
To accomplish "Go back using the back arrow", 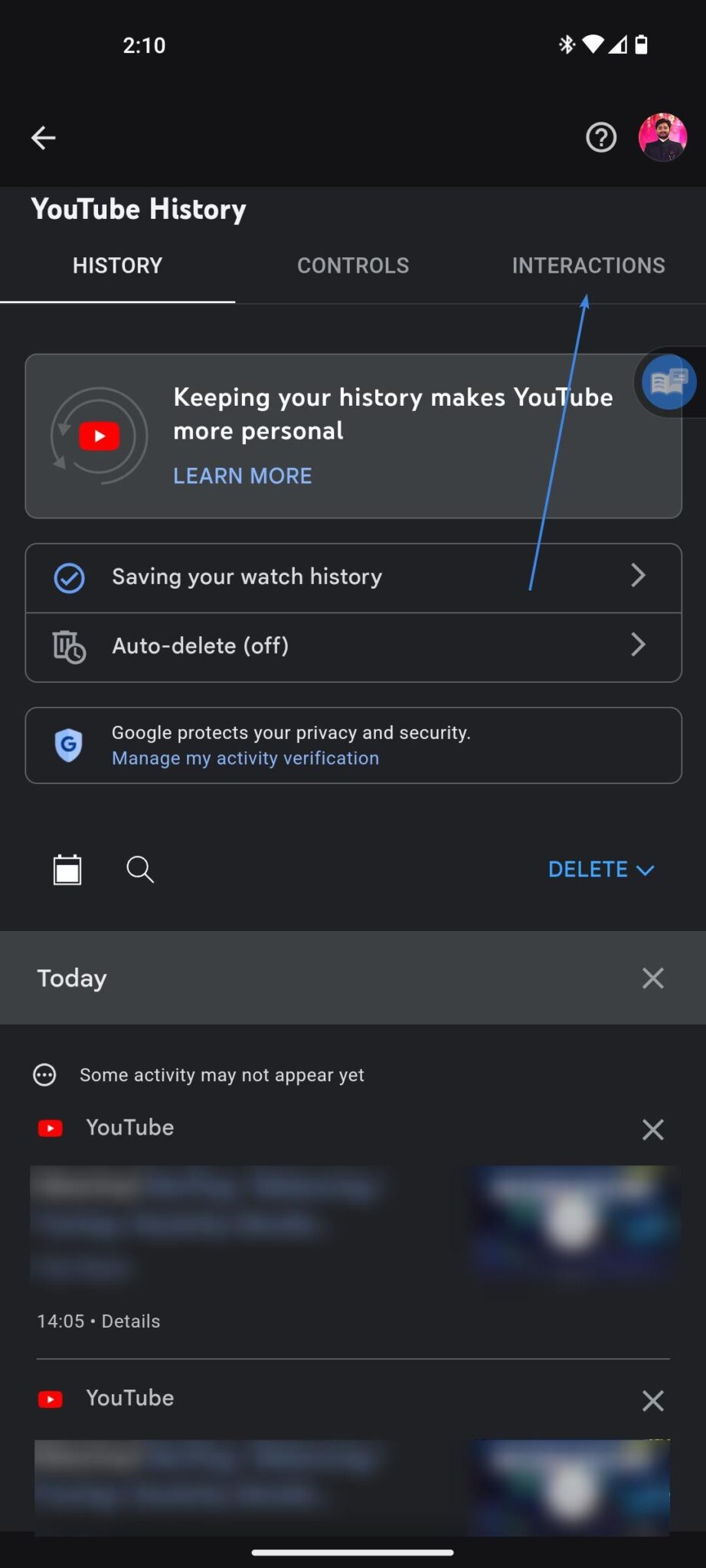I will 43,138.
